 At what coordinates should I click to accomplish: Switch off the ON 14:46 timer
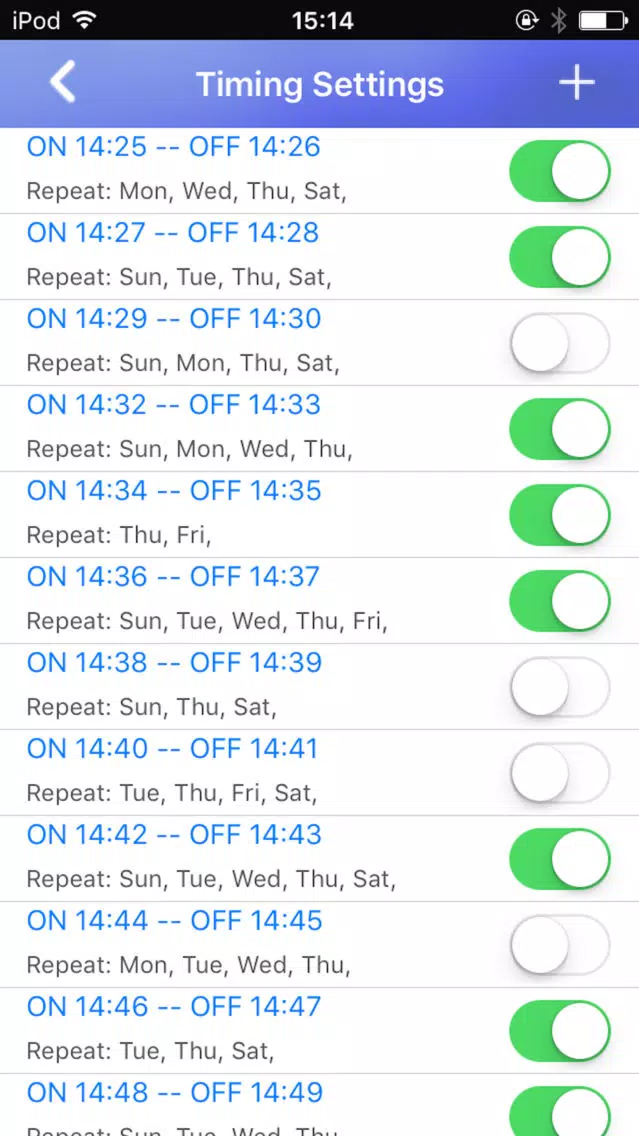pyautogui.click(x=560, y=1032)
